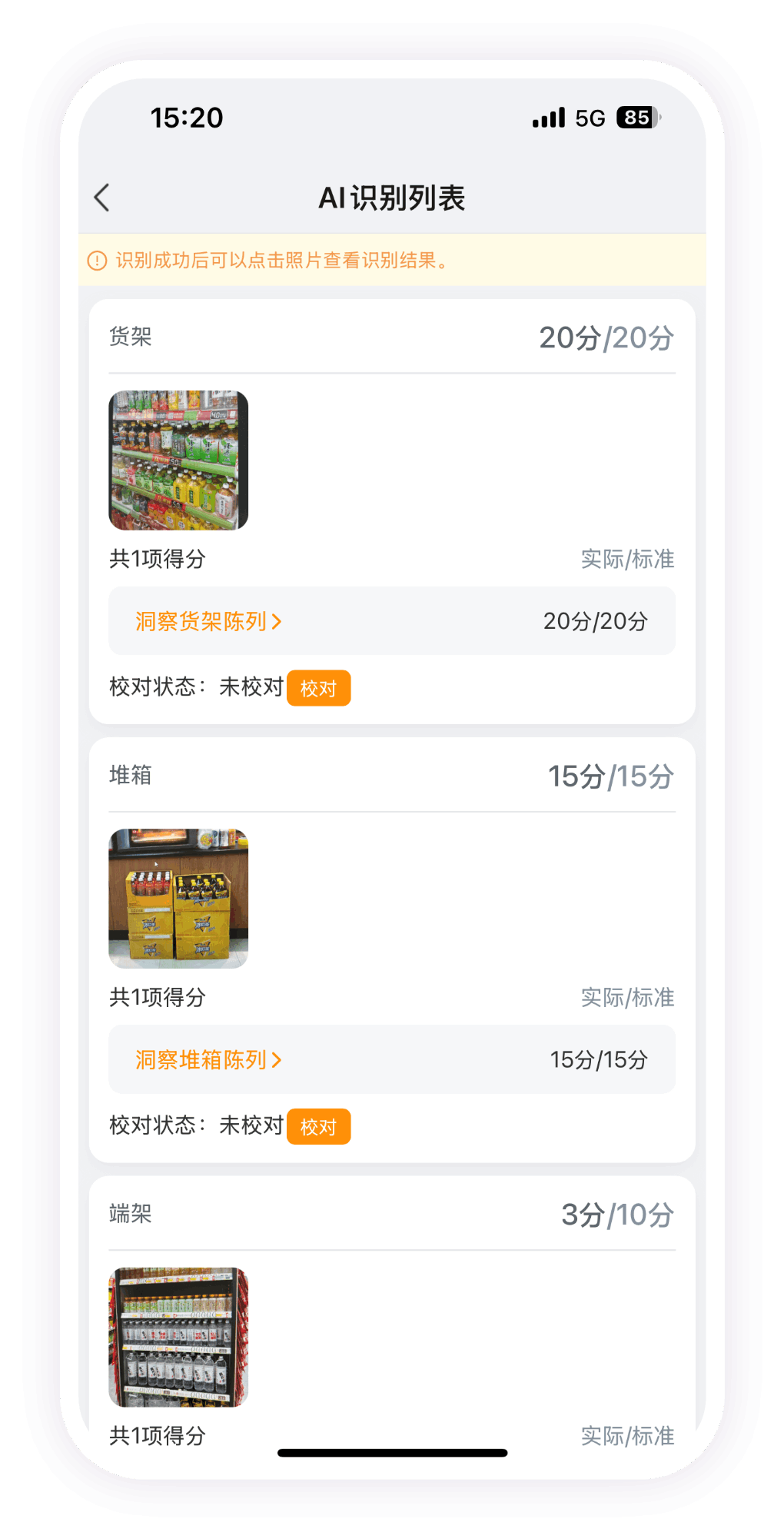The height and width of the screenshot is (1539, 784).
Task: Click the cellular signal strength bars
Action: coord(547,117)
